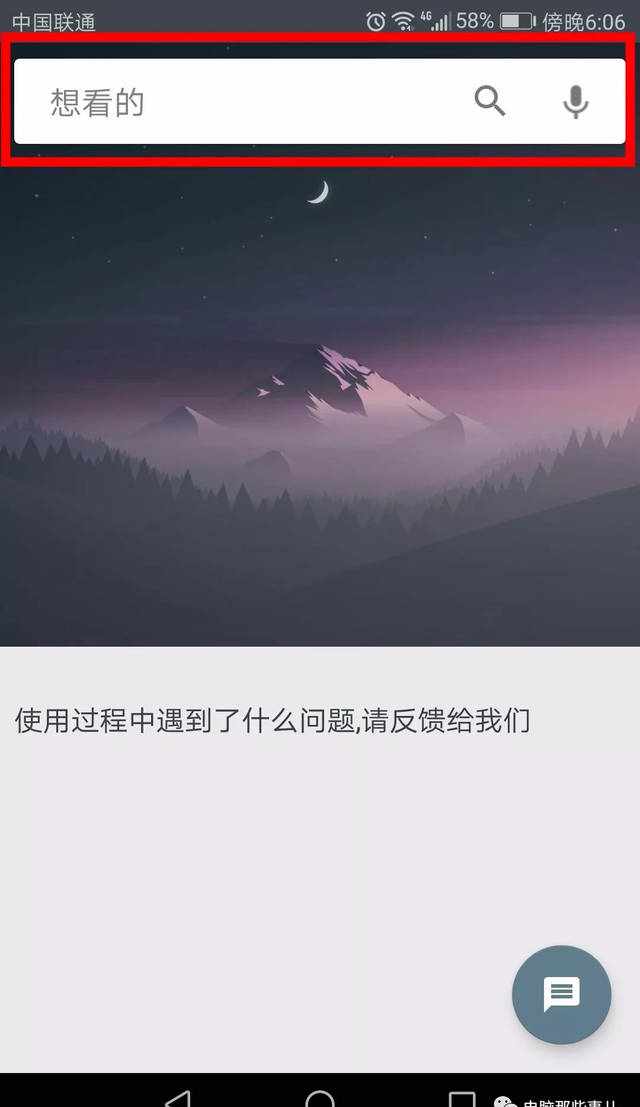Go to the system home screen
This screenshot has width=640, height=1107.
(320, 1098)
